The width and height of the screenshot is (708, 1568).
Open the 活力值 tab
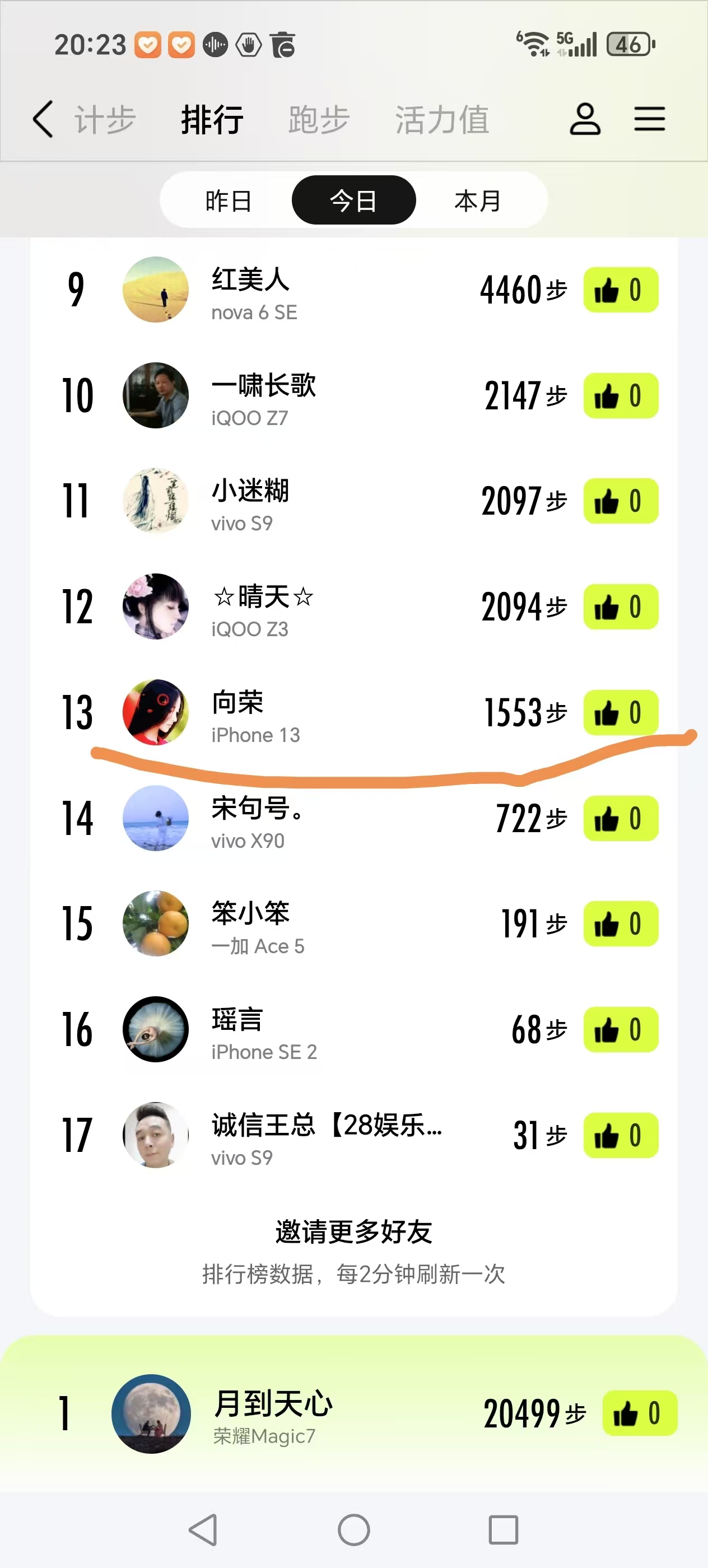[x=441, y=119]
